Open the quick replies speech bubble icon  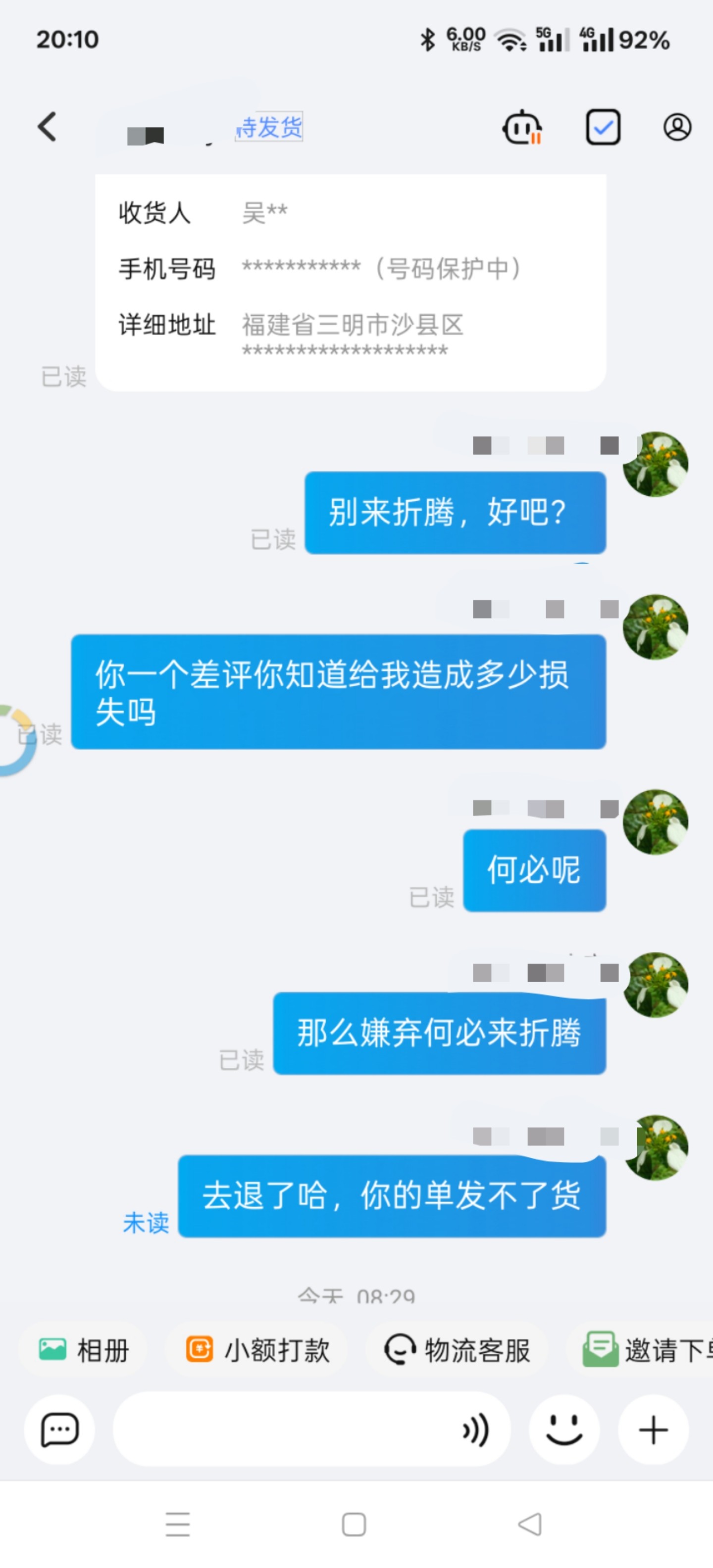pyautogui.click(x=59, y=1429)
